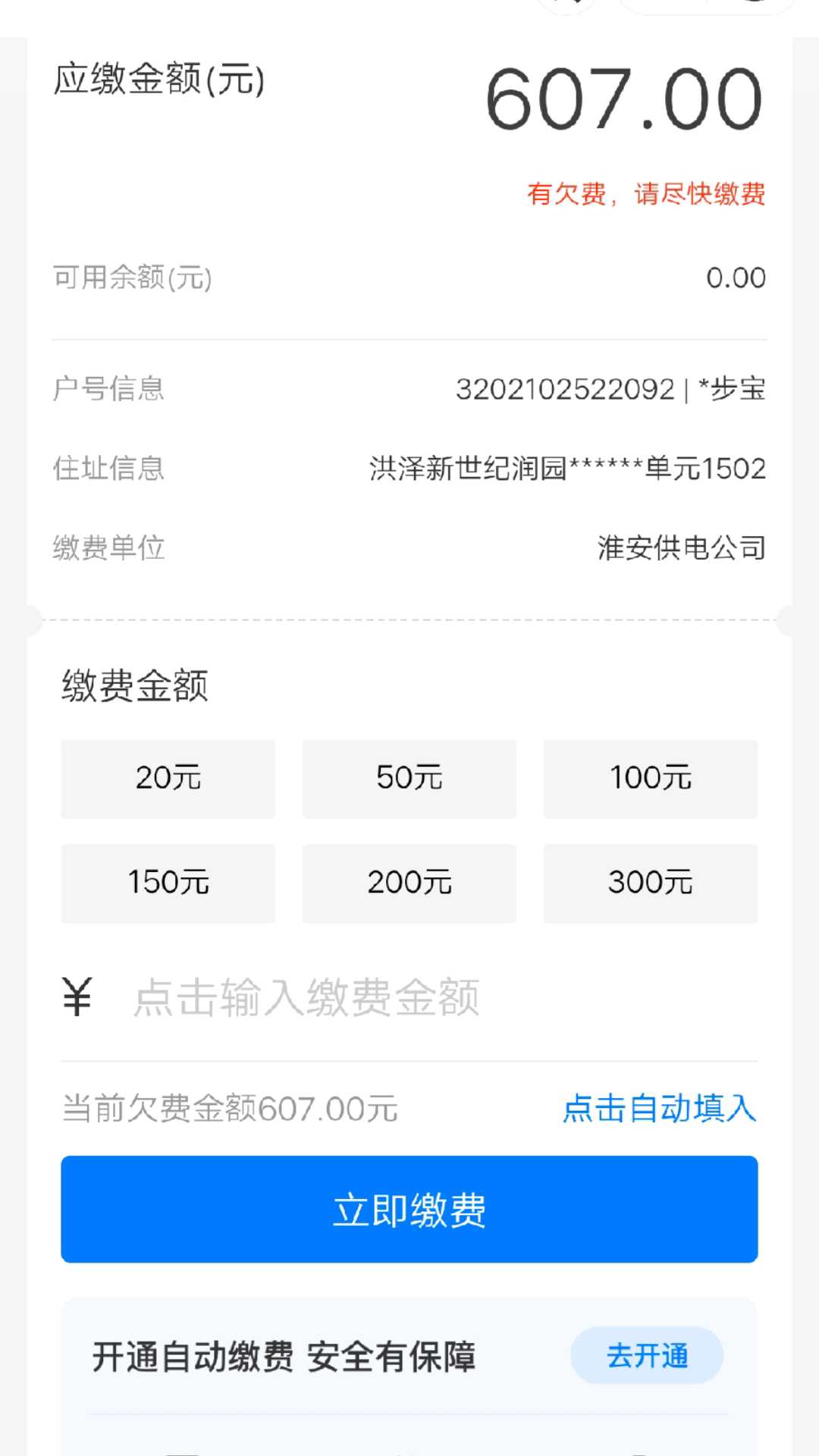Screen dimensions: 819x1456
Task: Tap 点击自动填入 to autofill the owed amount
Action: pos(659,1109)
